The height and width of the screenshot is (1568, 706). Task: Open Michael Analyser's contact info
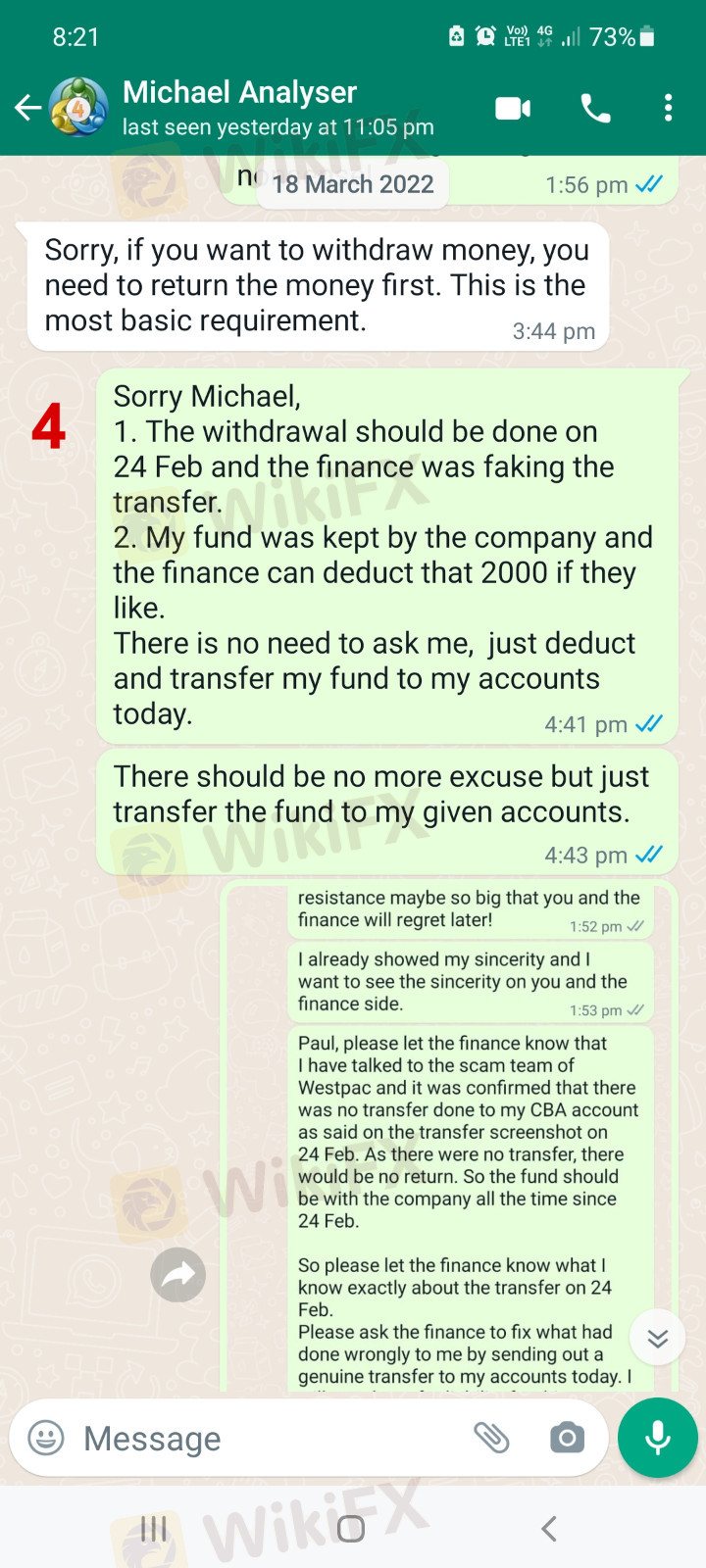[x=277, y=108]
